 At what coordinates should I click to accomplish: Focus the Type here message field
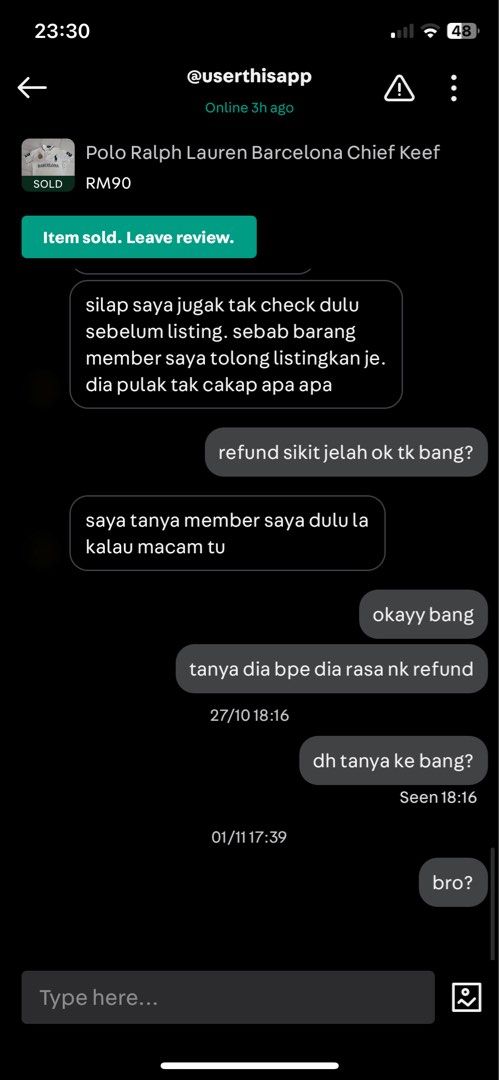228,997
